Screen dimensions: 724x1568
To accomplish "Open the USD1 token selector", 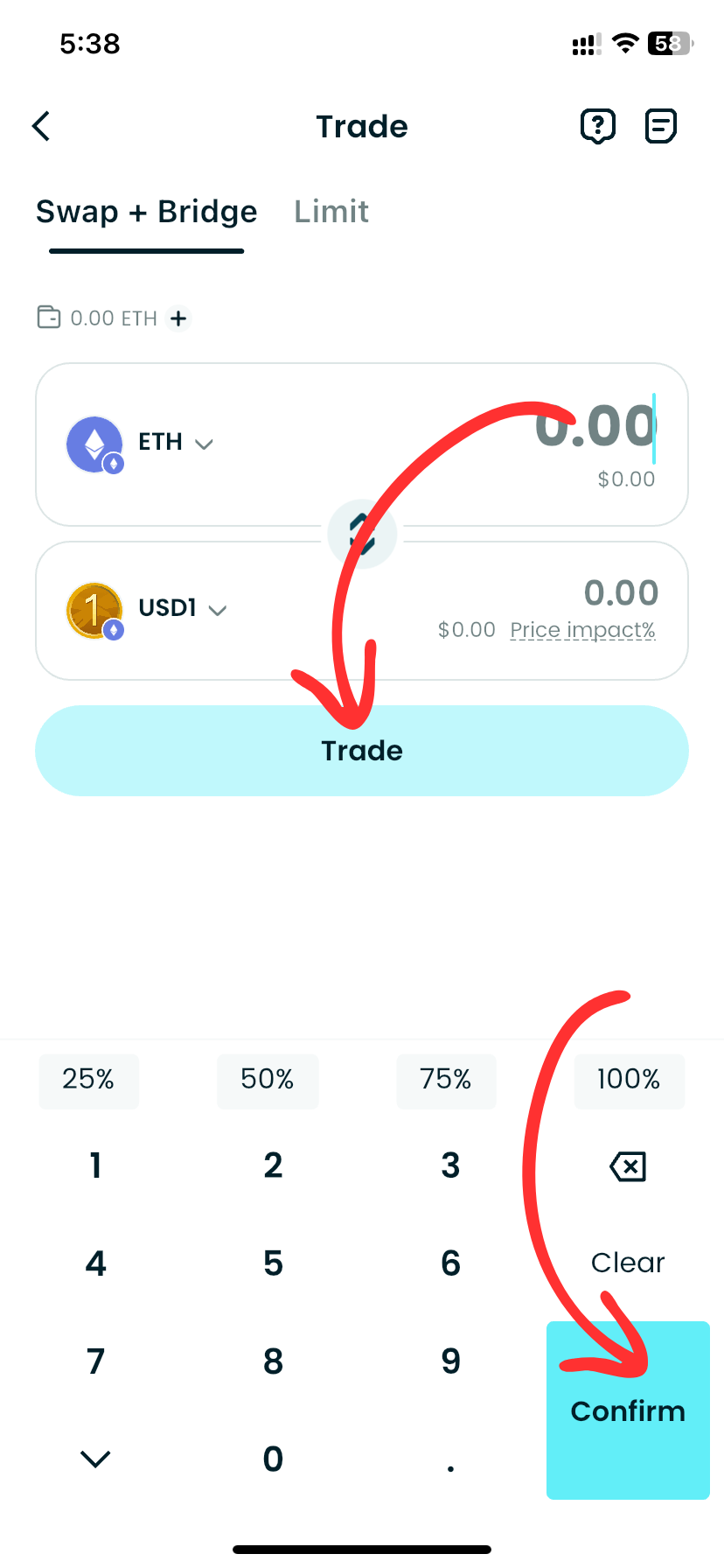I will 182,609.
